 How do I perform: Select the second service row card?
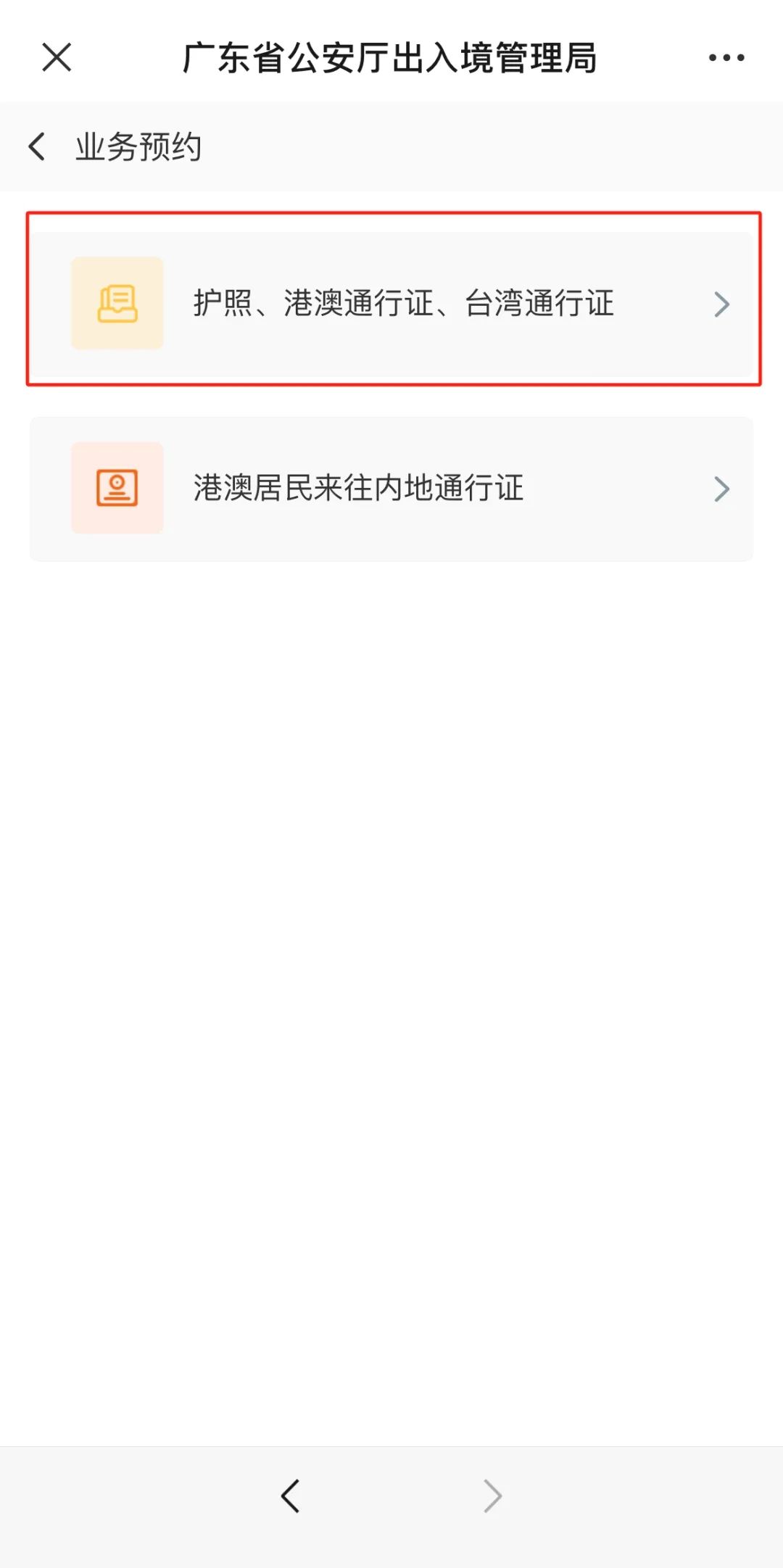pos(391,488)
